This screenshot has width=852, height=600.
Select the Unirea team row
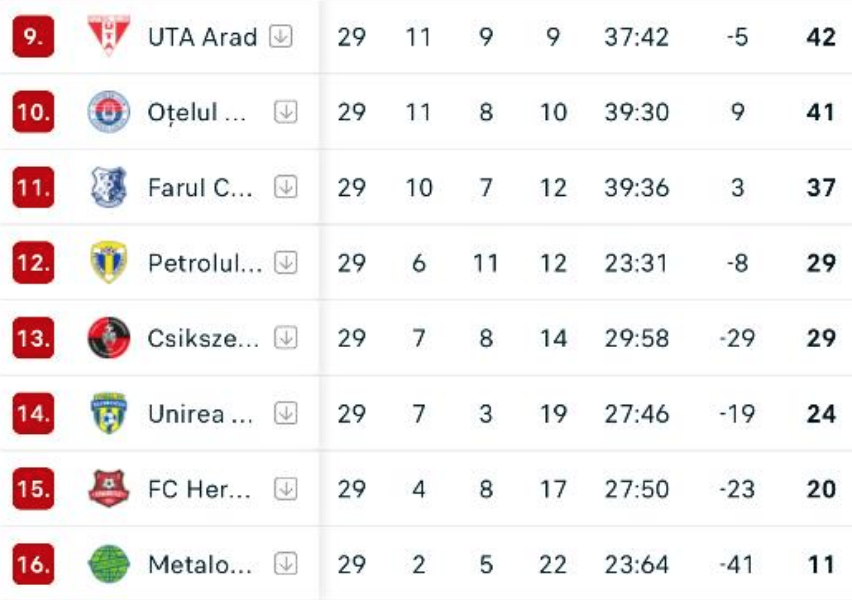200,413
